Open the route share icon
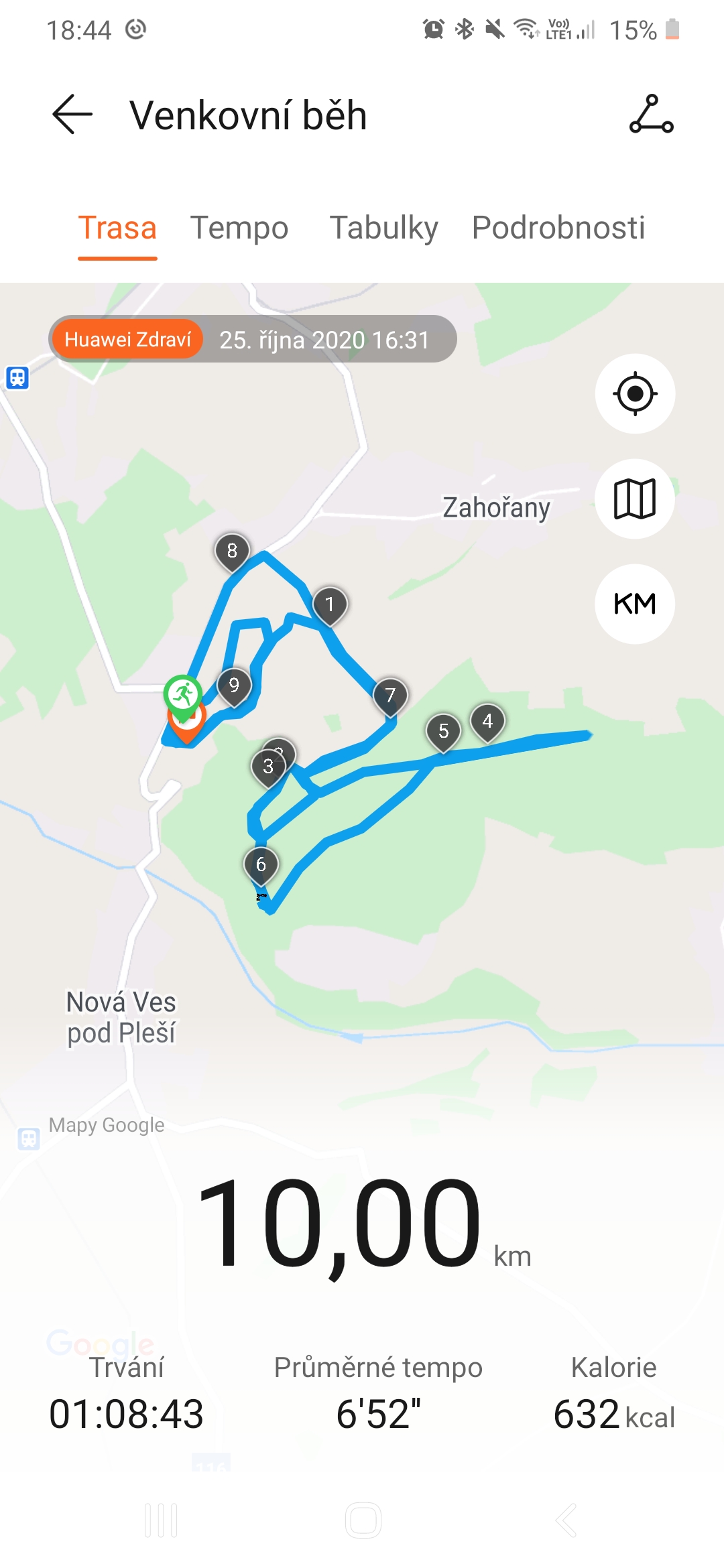This screenshot has height=1568, width=724. click(651, 115)
